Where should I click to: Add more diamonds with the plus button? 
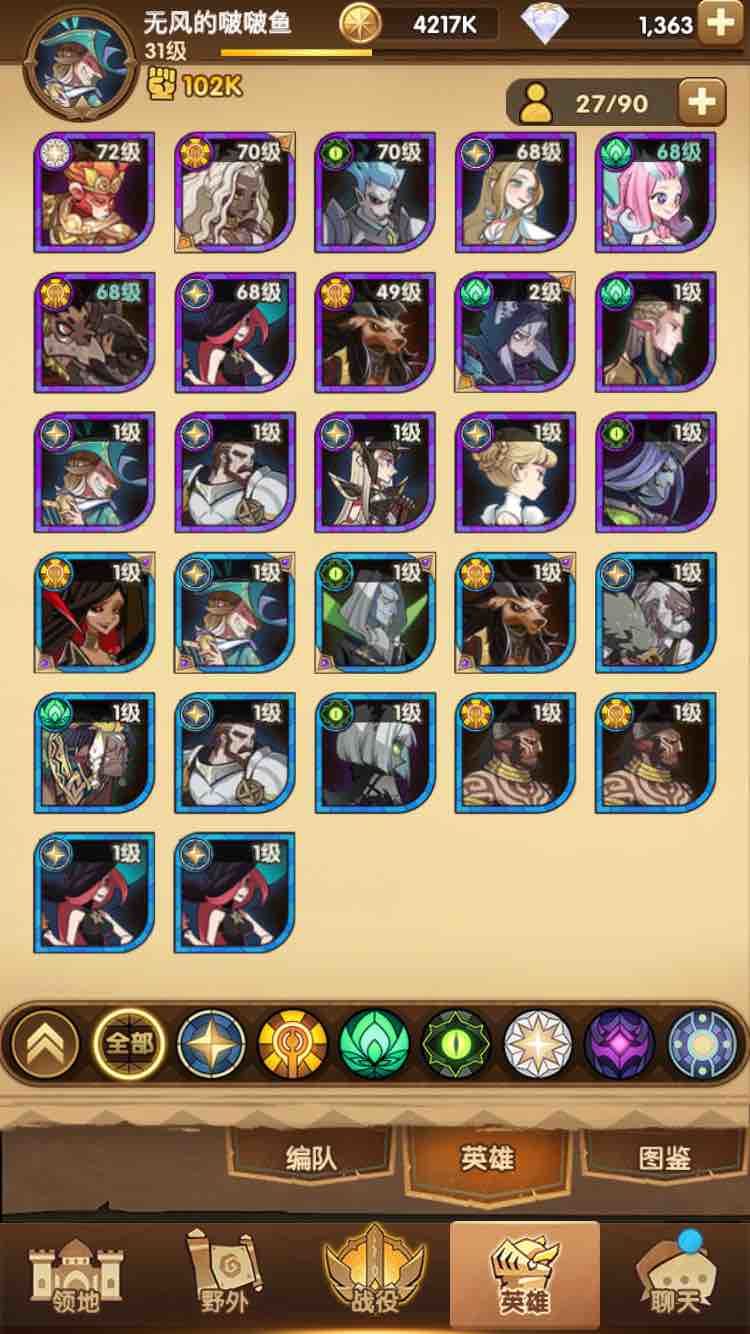pos(719,22)
